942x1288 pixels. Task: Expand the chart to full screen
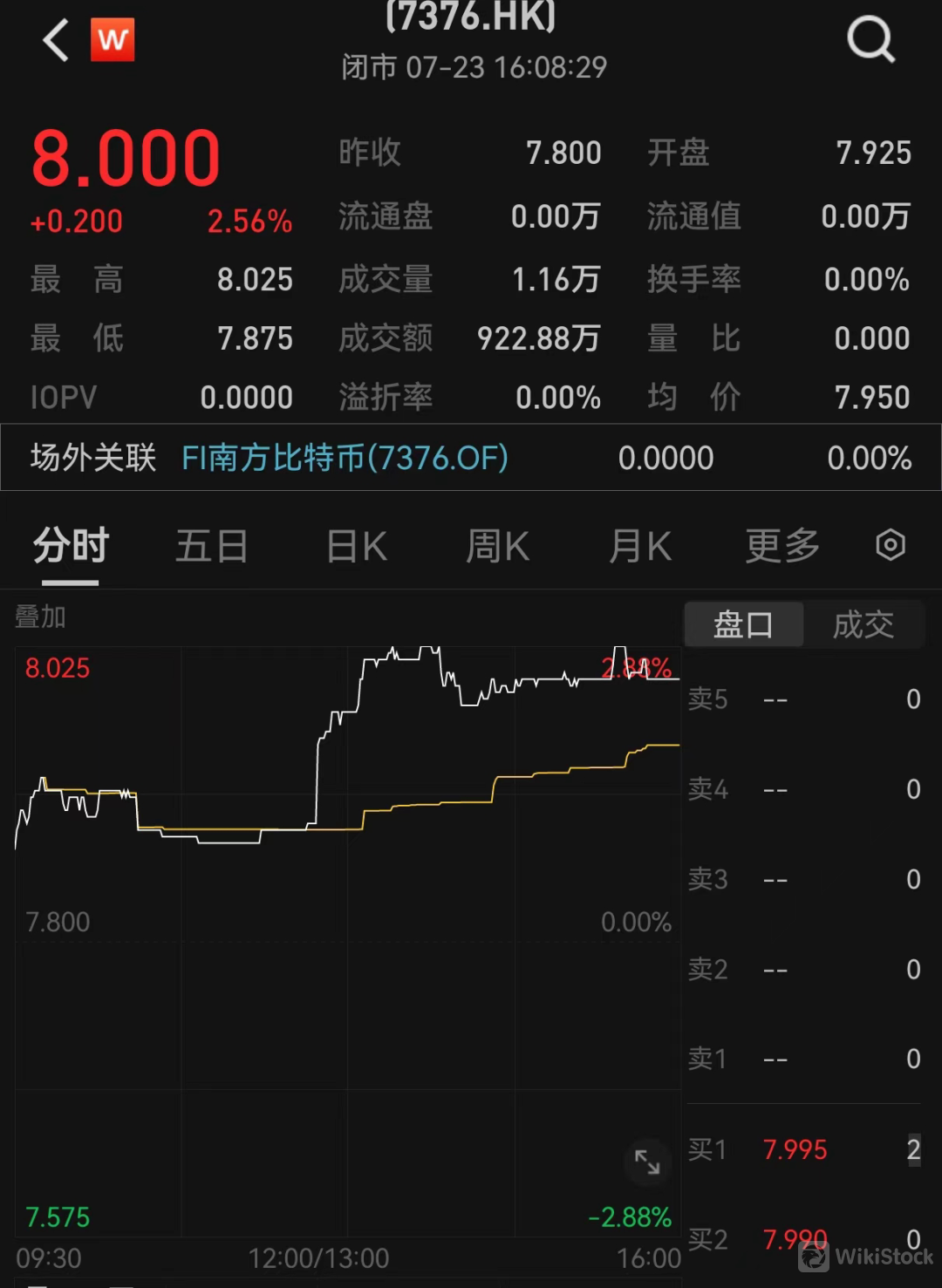pyautogui.click(x=647, y=1162)
